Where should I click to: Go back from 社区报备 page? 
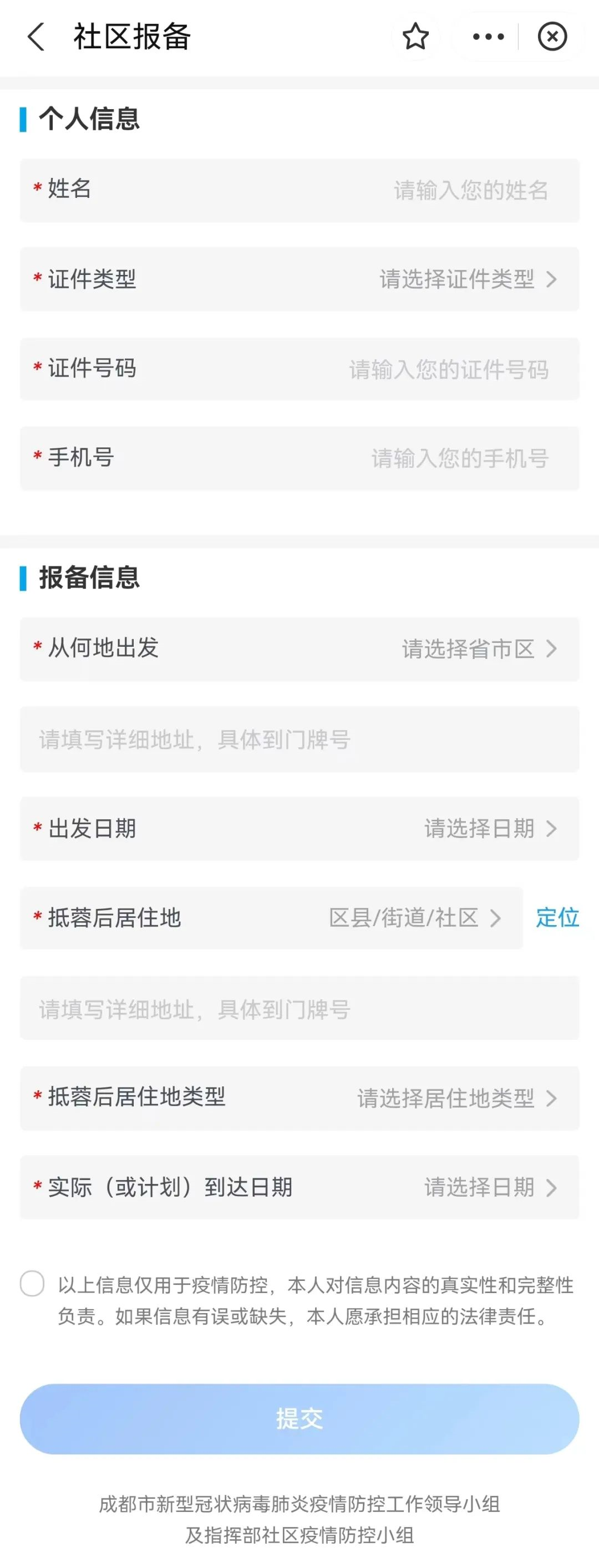coord(37,37)
